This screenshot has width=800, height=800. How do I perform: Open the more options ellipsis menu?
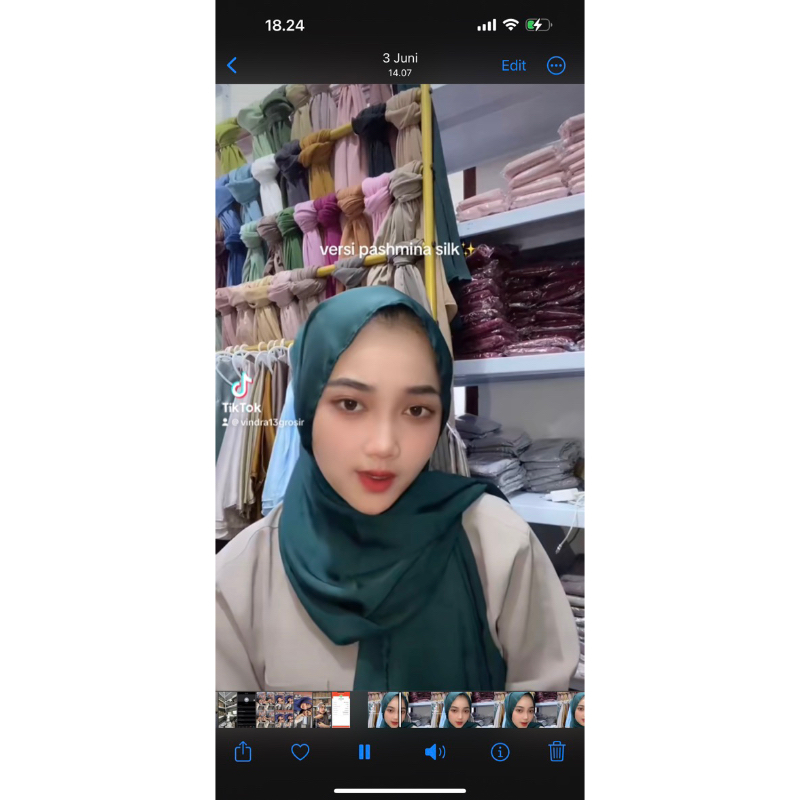[557, 66]
